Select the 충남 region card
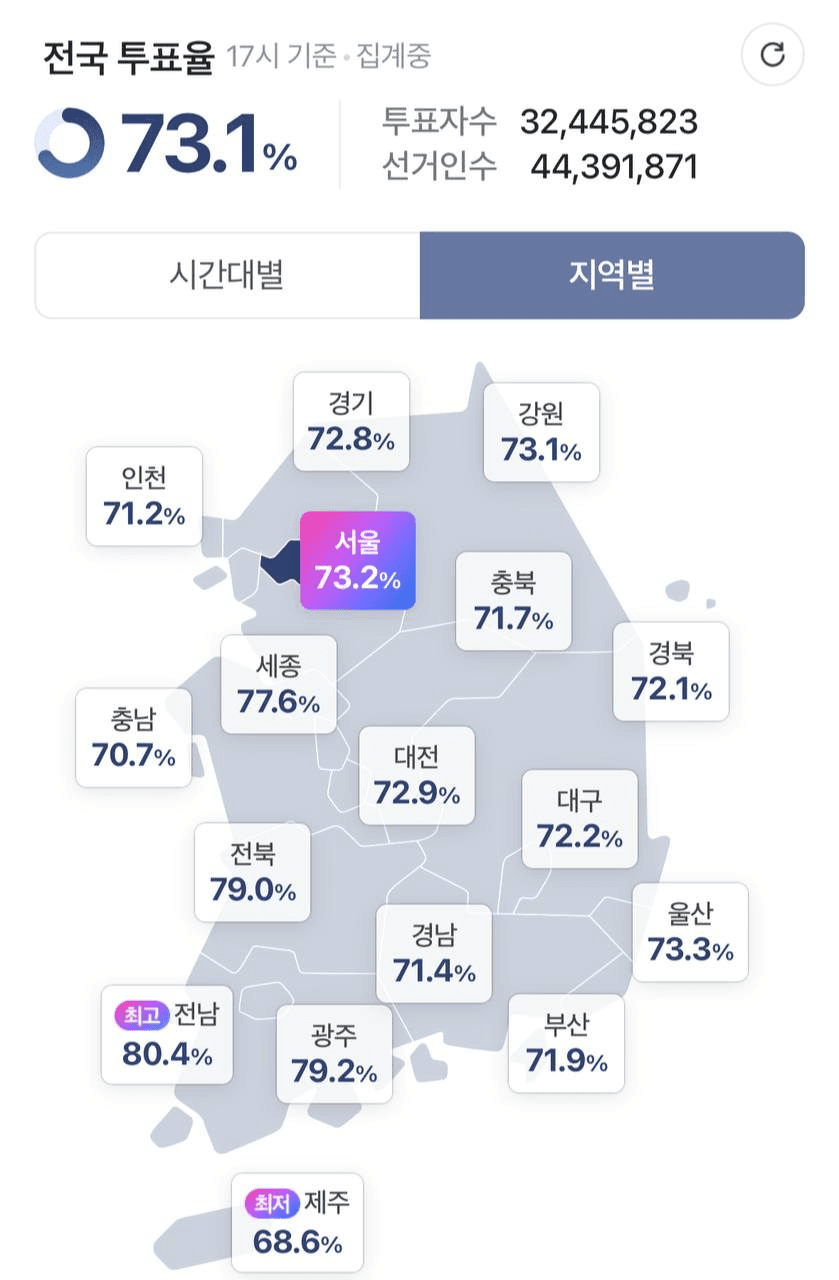The width and height of the screenshot is (839, 1280). (133, 737)
